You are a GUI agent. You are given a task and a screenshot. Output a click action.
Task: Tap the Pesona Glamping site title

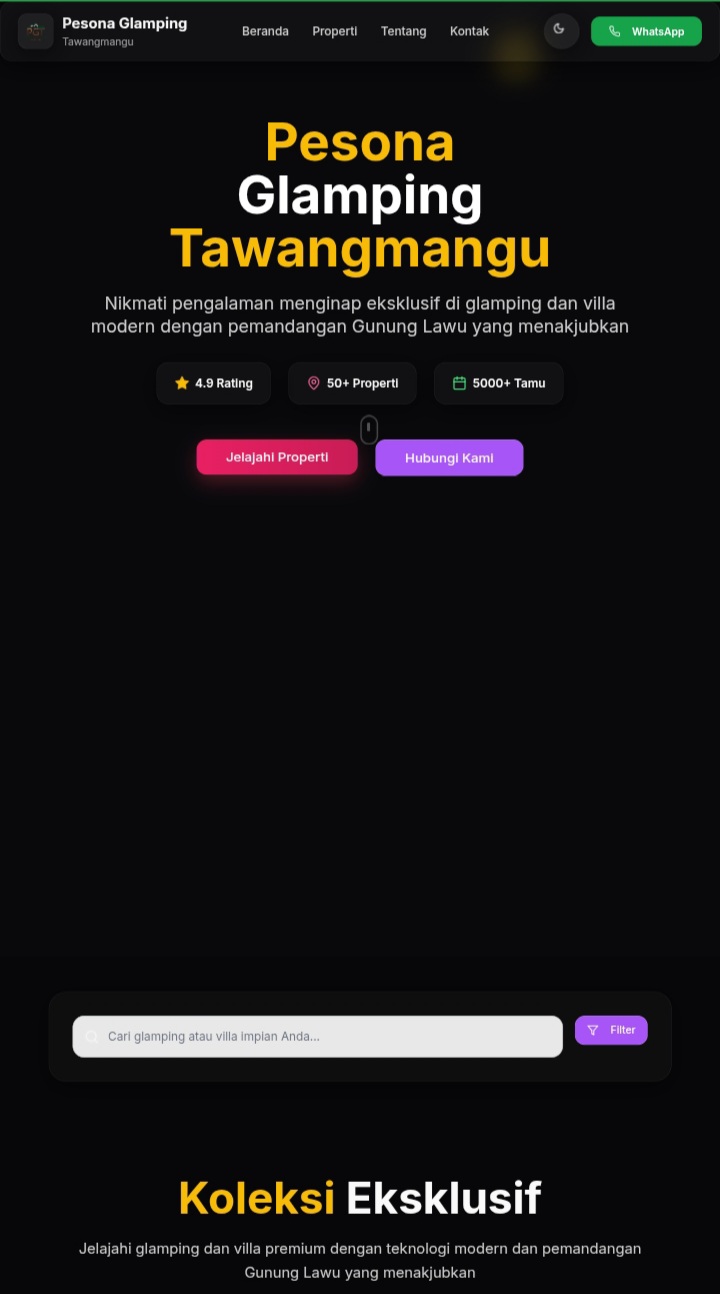click(x=124, y=23)
